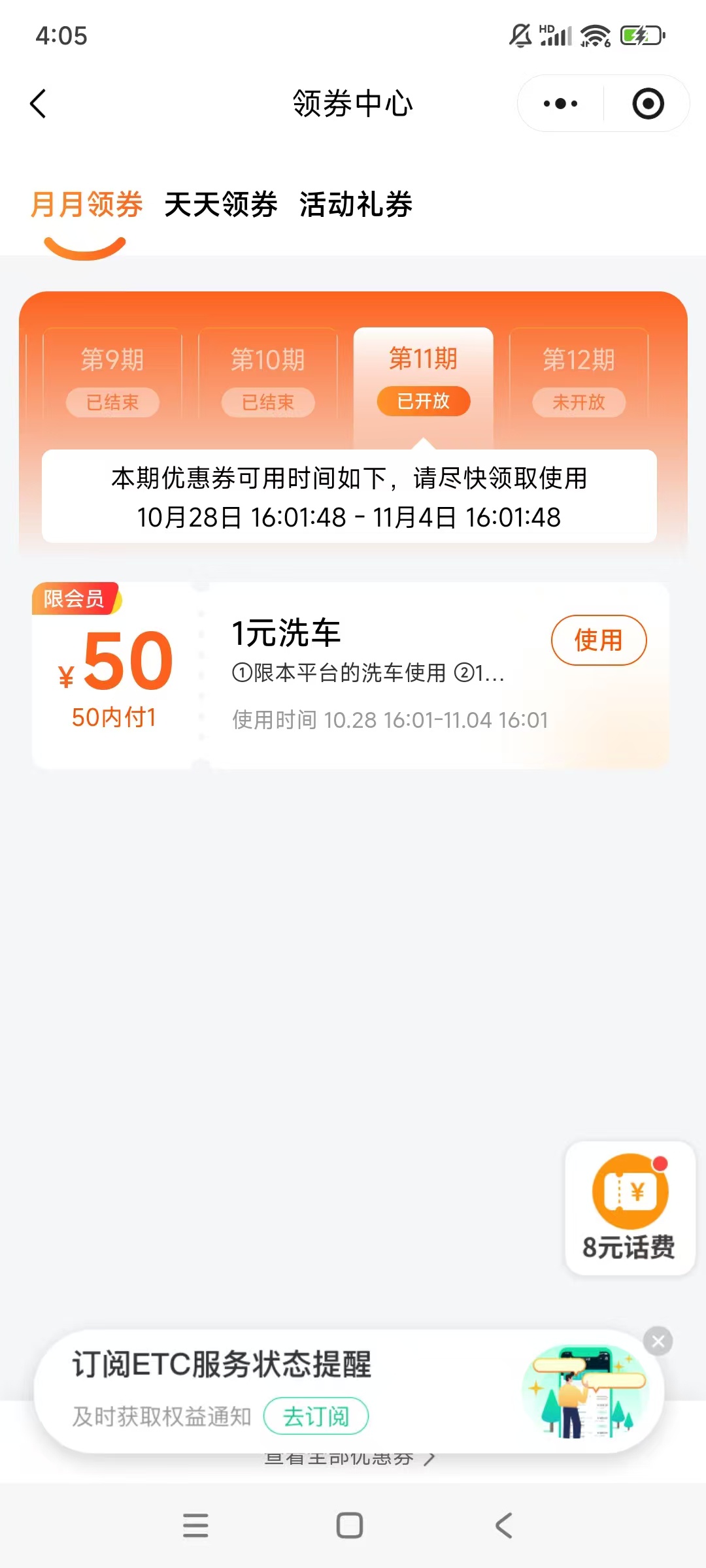Tap 使用 on the 1元洗车 coupon

pyautogui.click(x=599, y=640)
